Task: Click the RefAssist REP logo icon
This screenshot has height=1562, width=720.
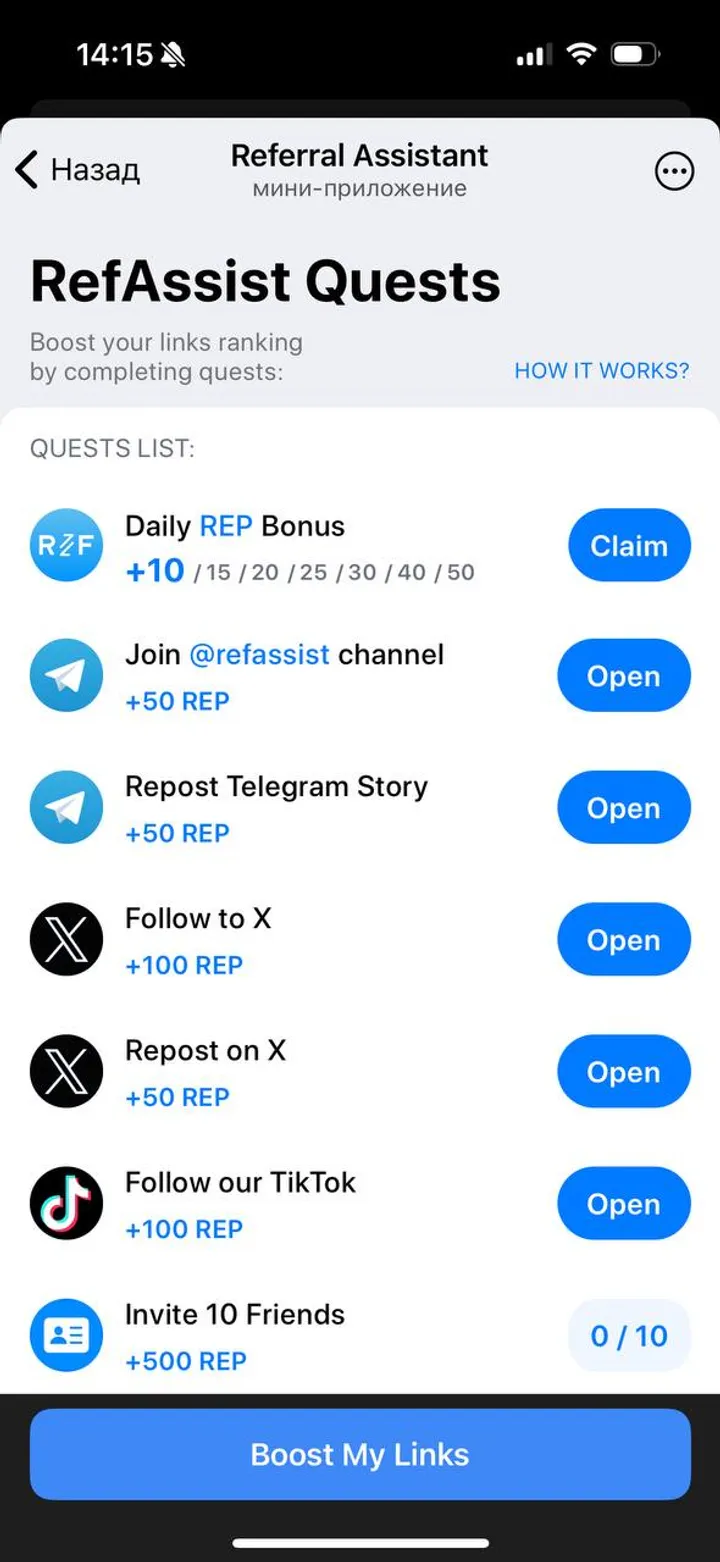Action: point(65,545)
